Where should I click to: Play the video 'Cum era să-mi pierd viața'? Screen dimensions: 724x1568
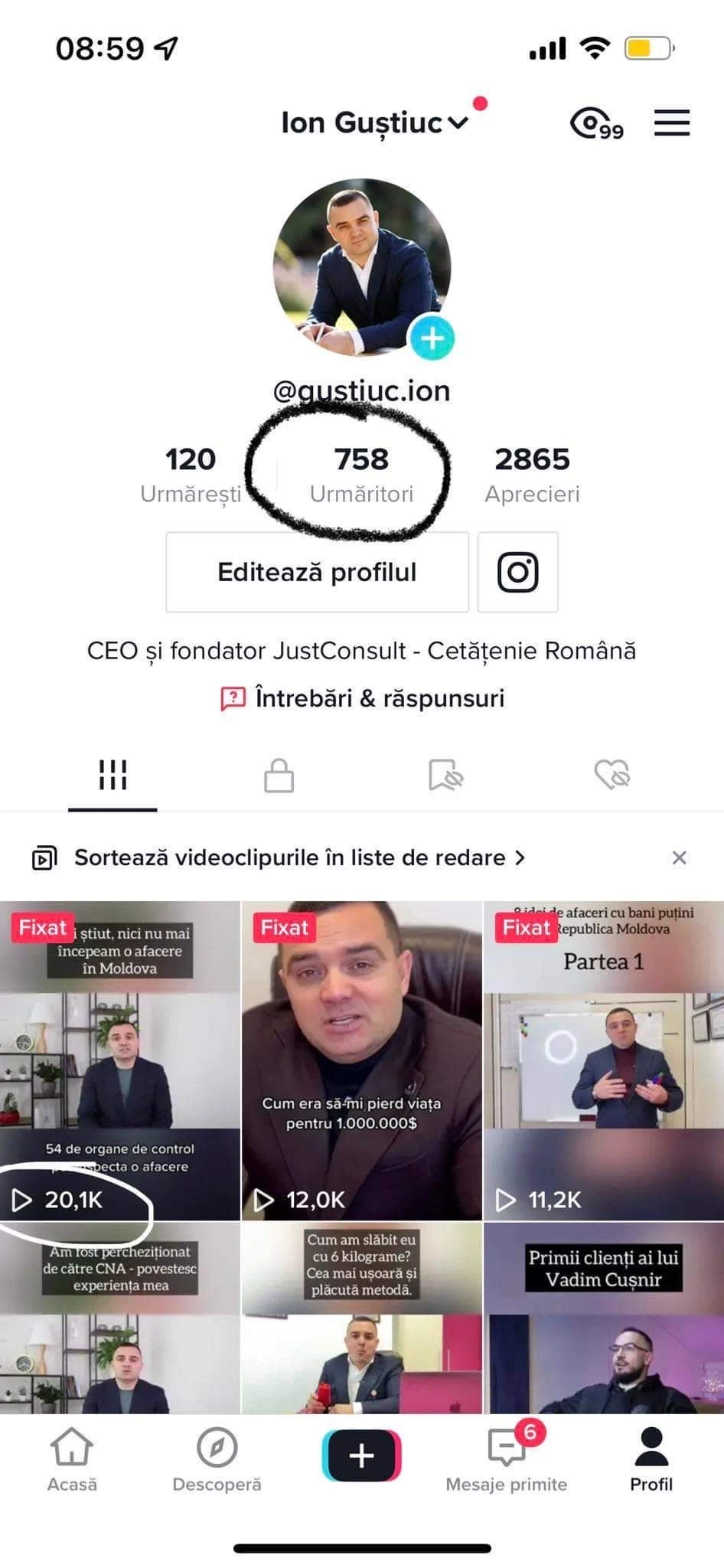pyautogui.click(x=362, y=1060)
